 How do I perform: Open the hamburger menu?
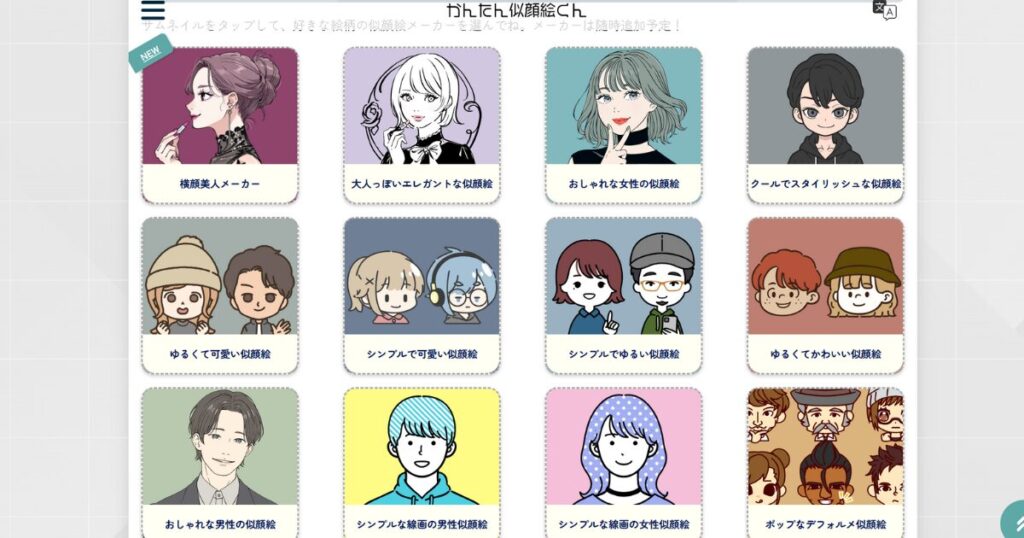click(x=152, y=11)
